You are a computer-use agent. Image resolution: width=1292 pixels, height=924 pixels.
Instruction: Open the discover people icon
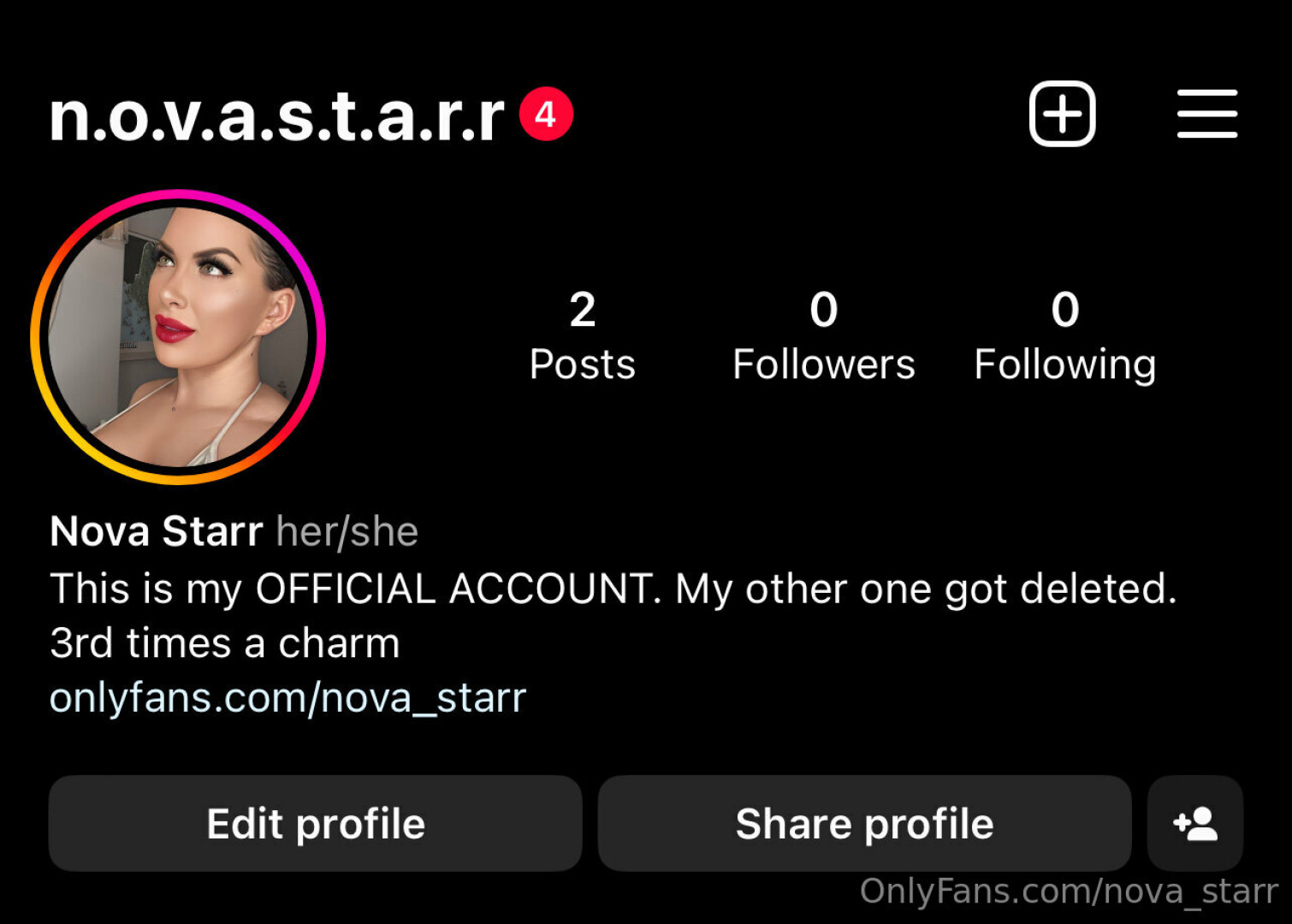point(1194,824)
